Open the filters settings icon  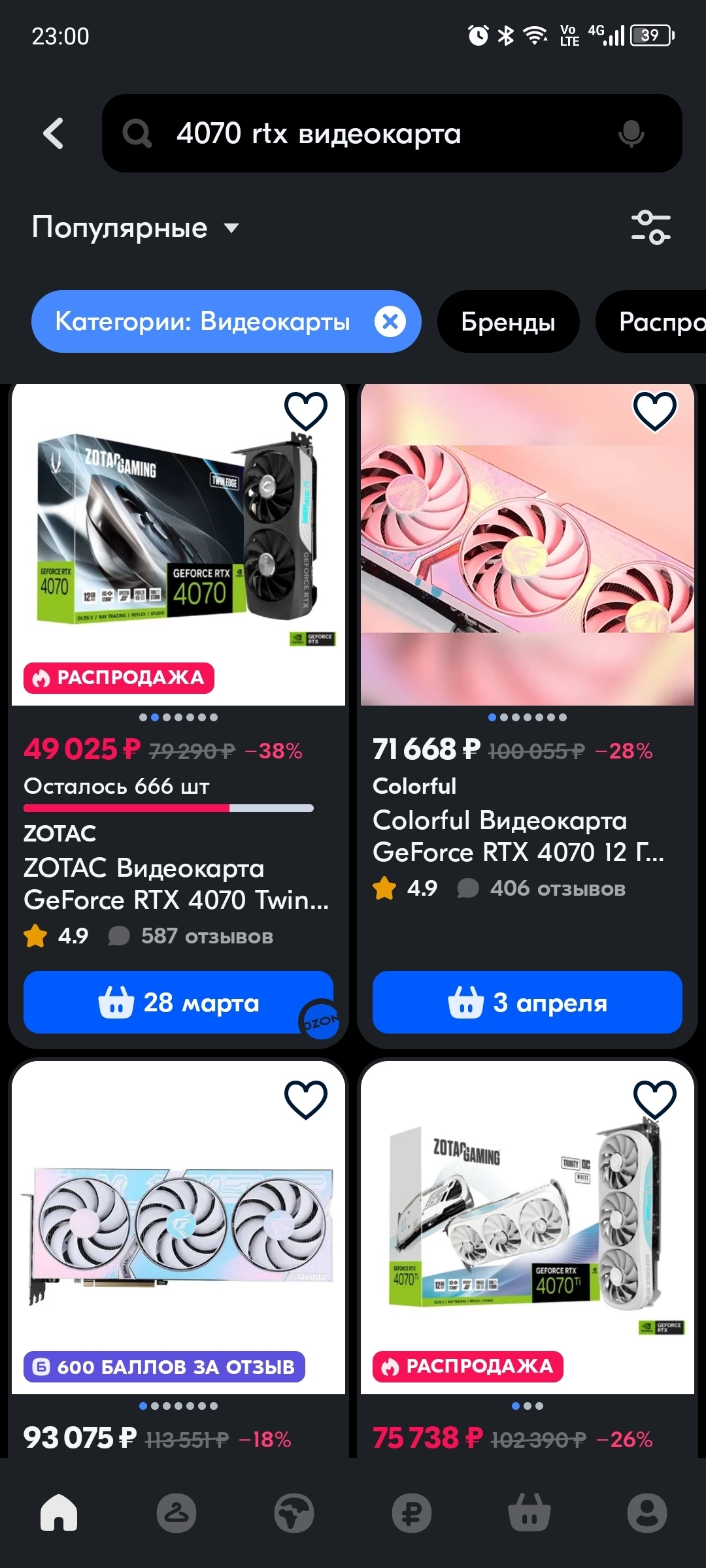click(650, 228)
